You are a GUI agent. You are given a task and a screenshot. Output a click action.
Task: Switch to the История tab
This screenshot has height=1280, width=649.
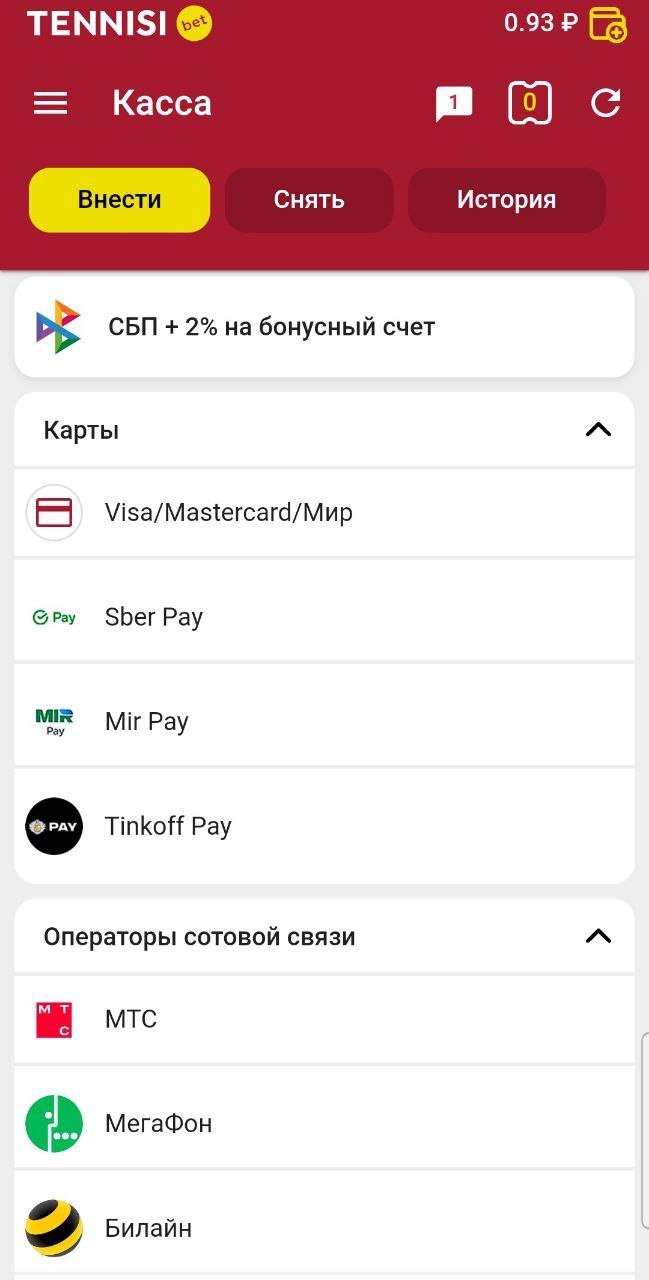coord(506,200)
